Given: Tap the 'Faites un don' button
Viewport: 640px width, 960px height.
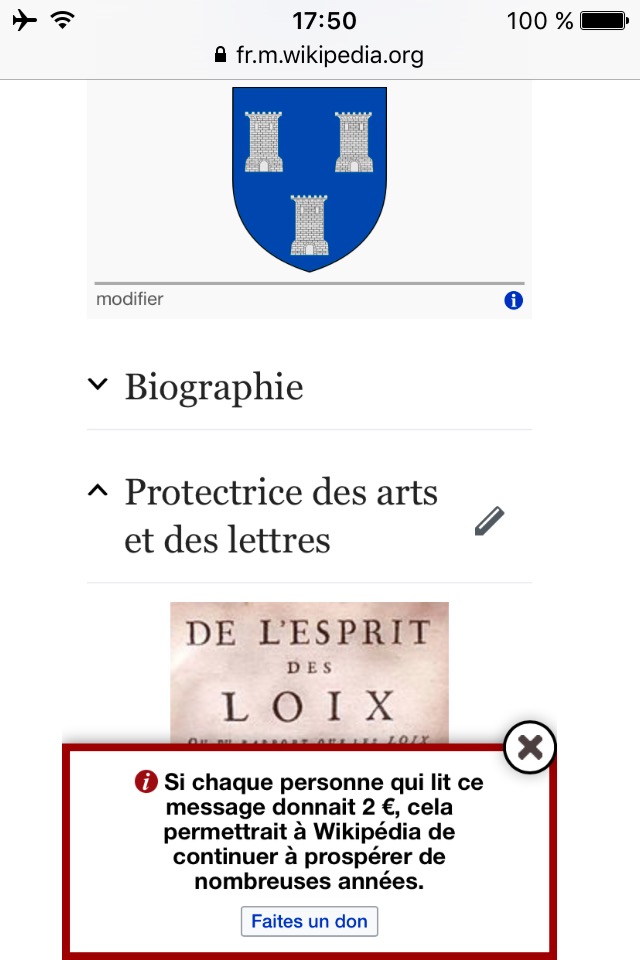Looking at the screenshot, I should pos(309,921).
